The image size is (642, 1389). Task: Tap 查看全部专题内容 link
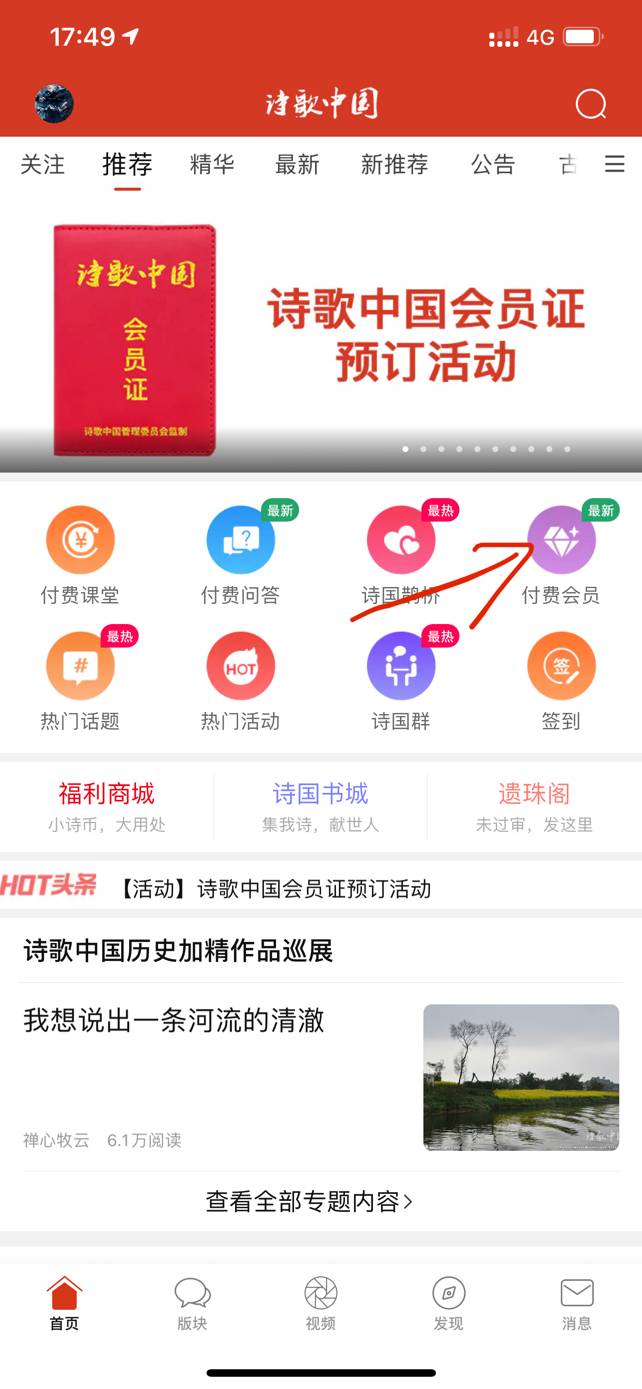tap(309, 1201)
